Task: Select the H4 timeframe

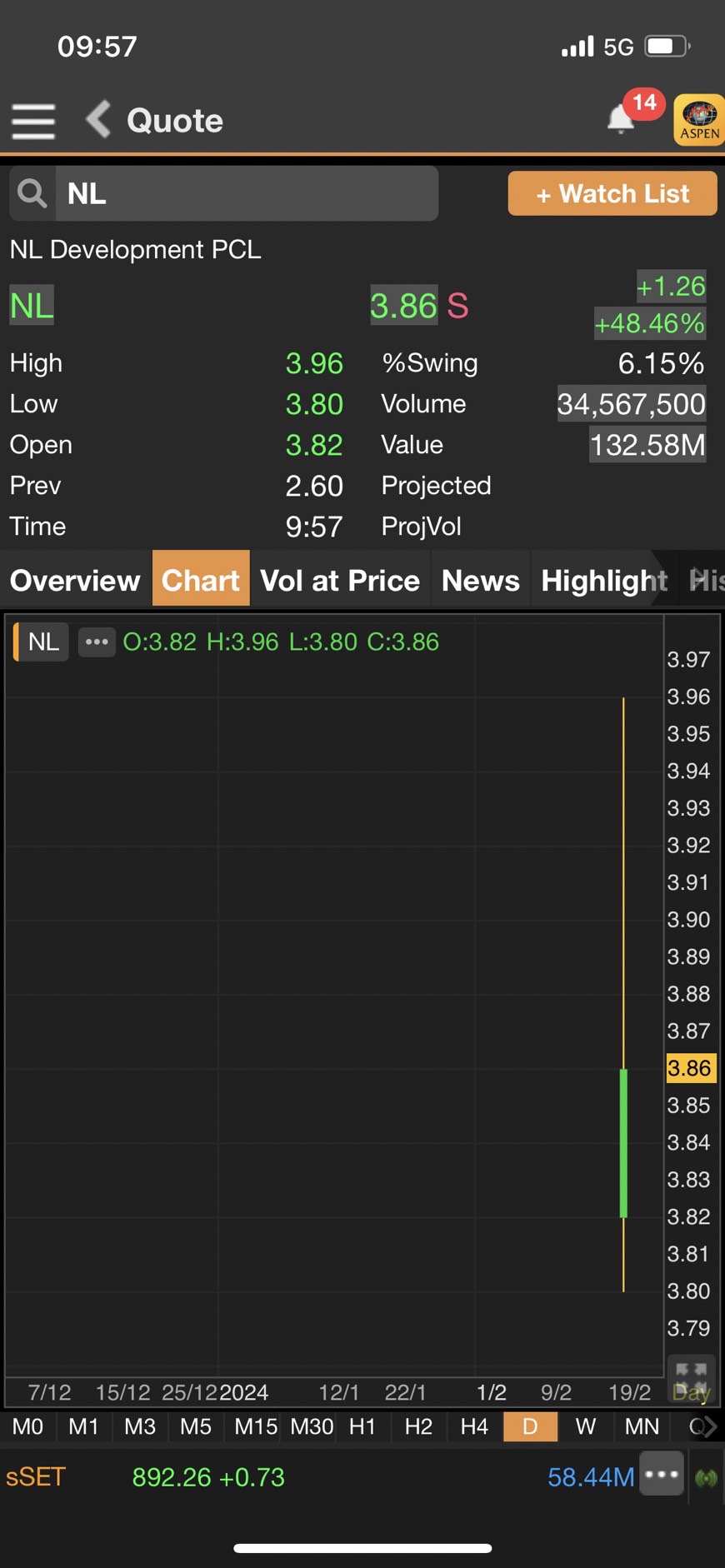Action: click(x=474, y=1426)
